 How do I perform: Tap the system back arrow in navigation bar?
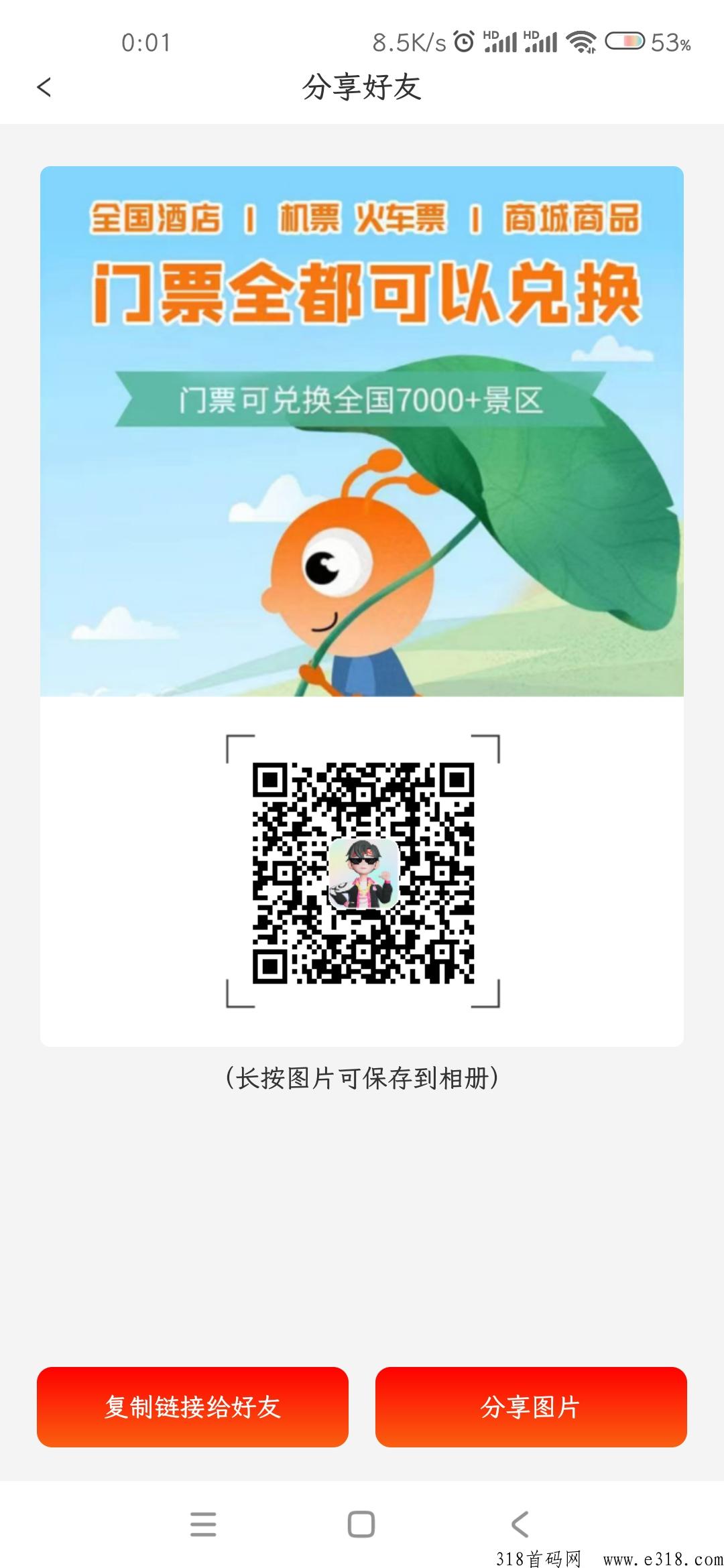pyautogui.click(x=520, y=1524)
